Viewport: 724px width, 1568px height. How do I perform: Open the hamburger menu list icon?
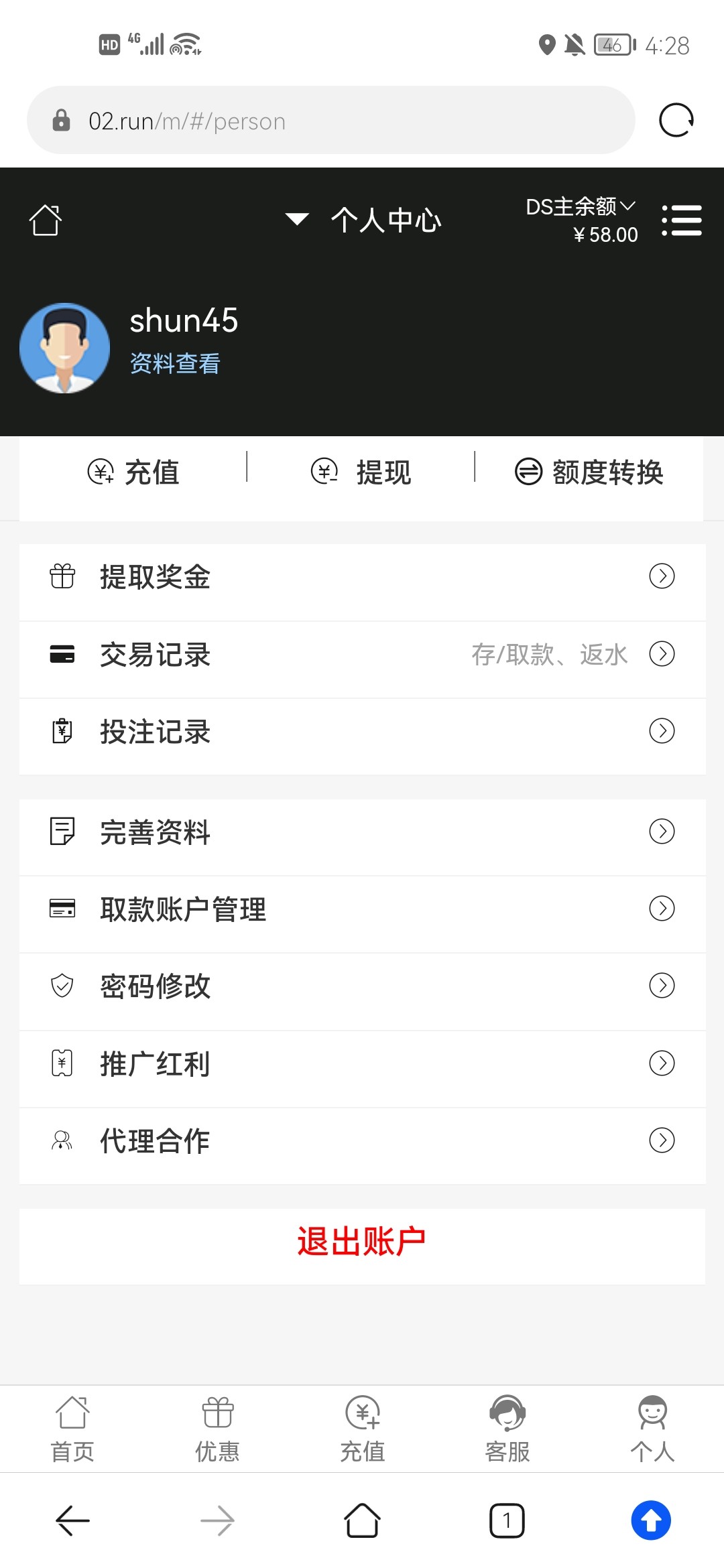(x=682, y=220)
